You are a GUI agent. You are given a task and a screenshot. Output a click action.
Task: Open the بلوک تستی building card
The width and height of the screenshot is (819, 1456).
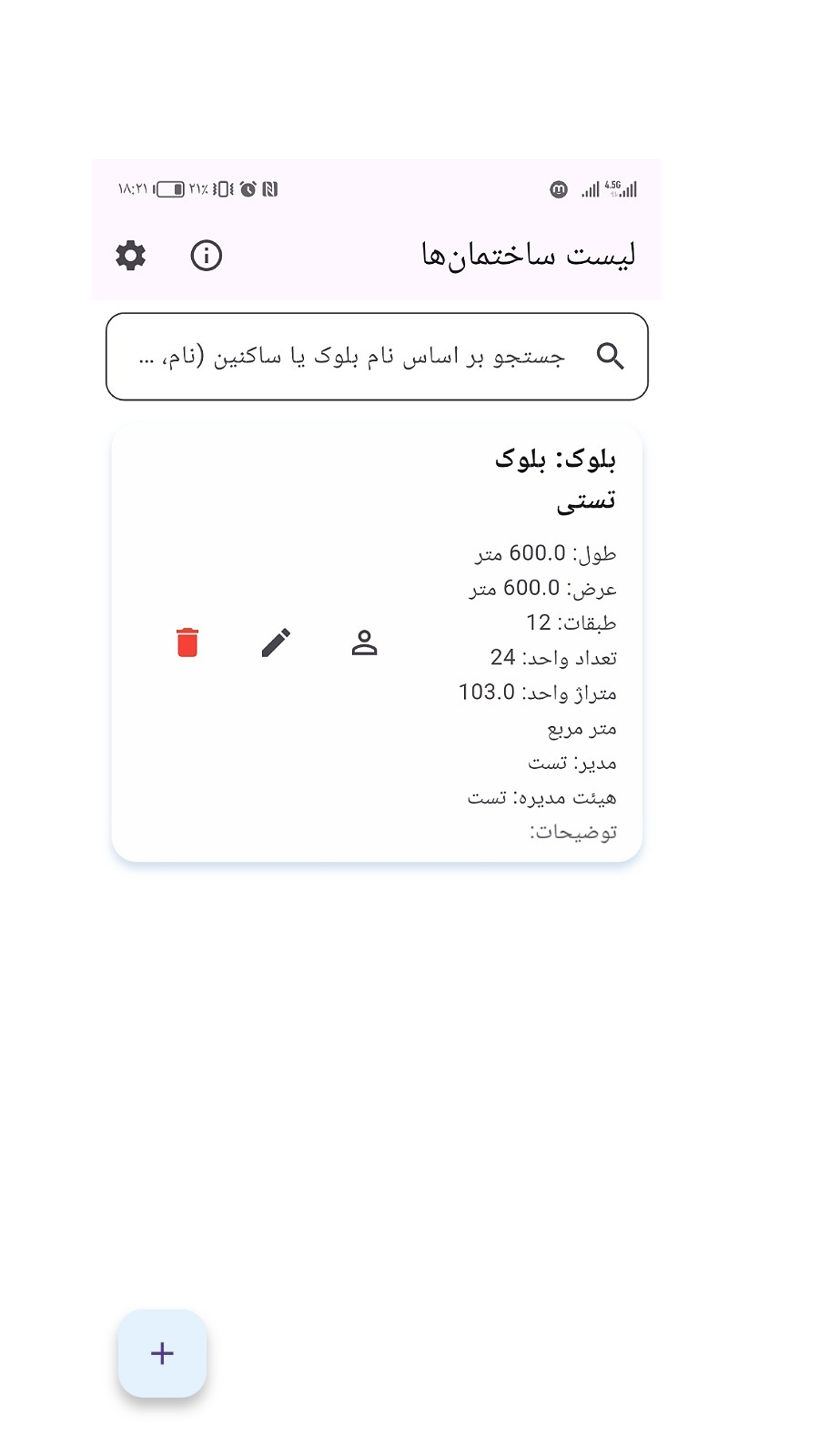[537, 637]
